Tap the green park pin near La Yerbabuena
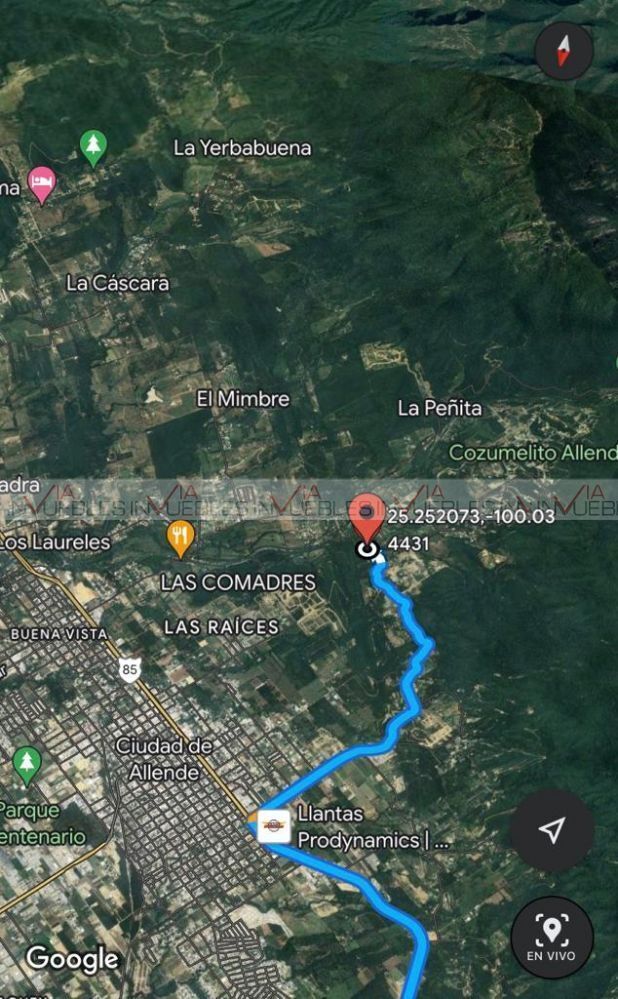The width and height of the screenshot is (618, 999). pyautogui.click(x=93, y=147)
